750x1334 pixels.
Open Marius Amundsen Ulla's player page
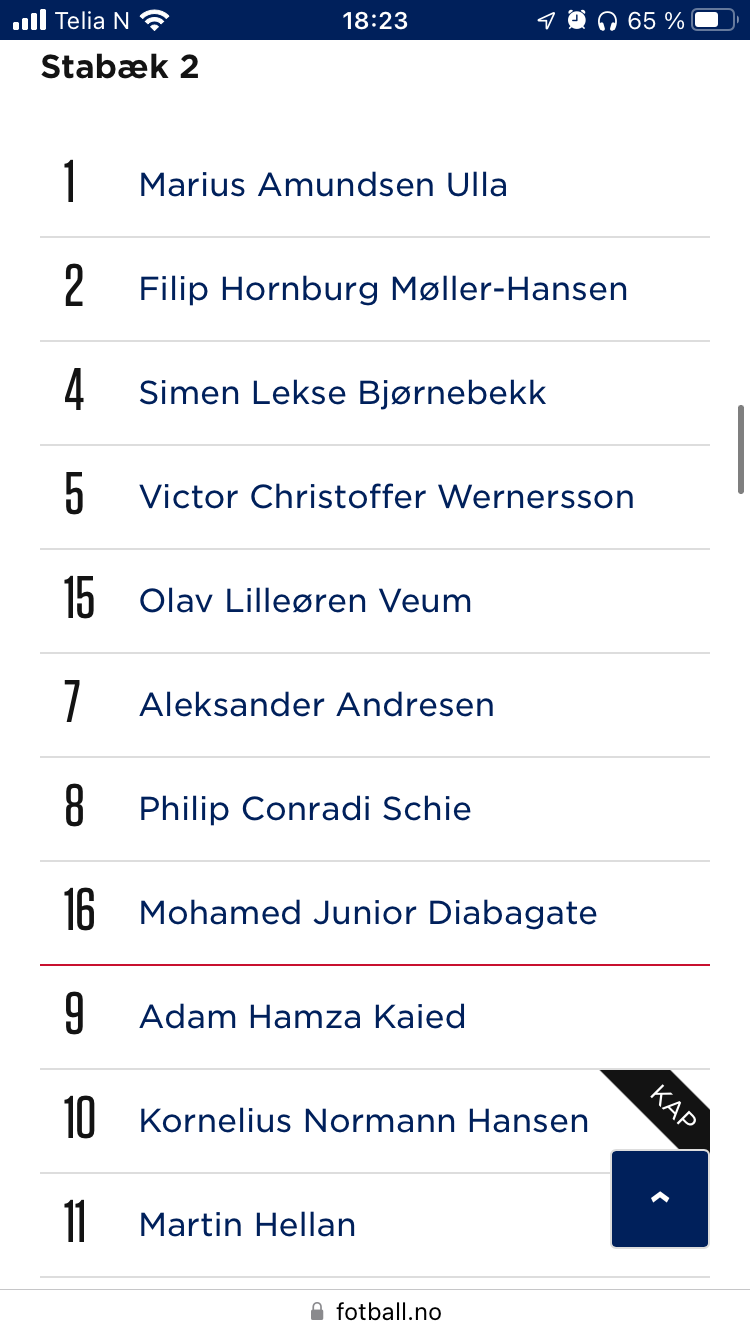323,185
